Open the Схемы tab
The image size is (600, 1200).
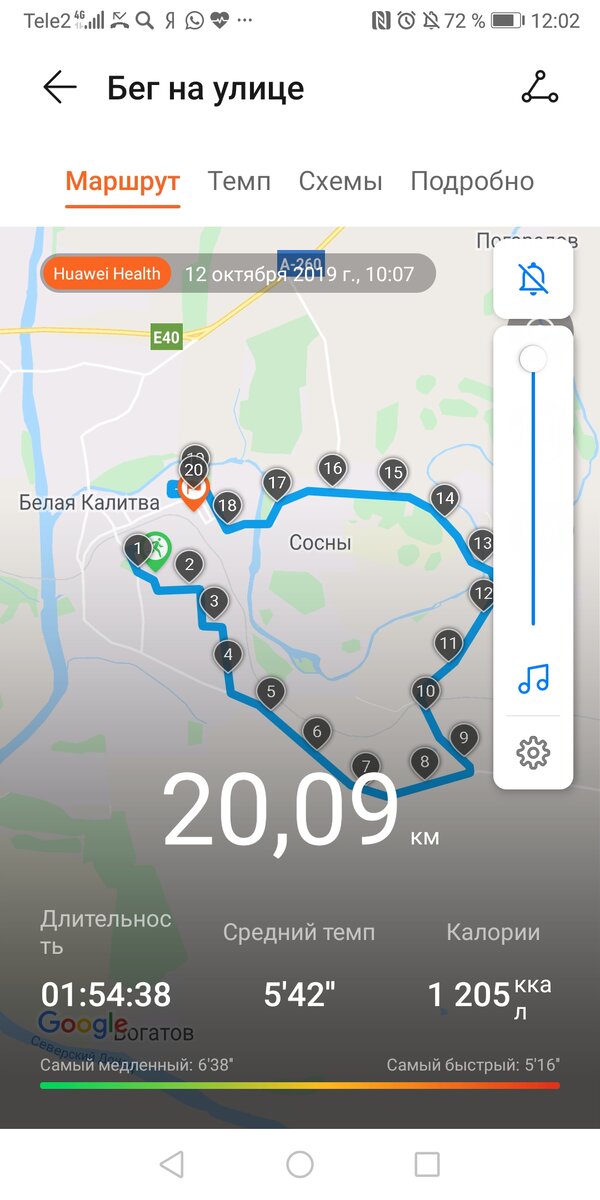[x=340, y=181]
